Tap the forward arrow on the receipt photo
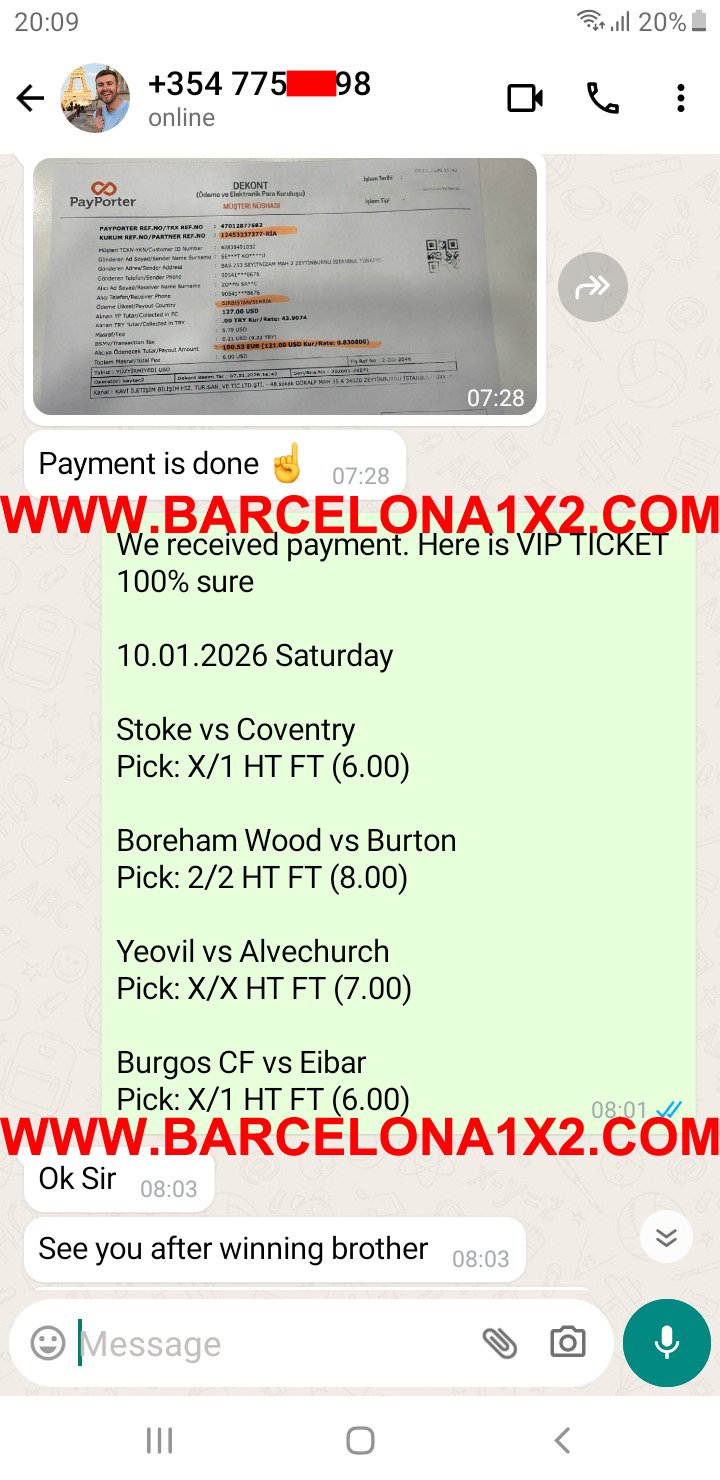720x1480 pixels. tap(593, 287)
